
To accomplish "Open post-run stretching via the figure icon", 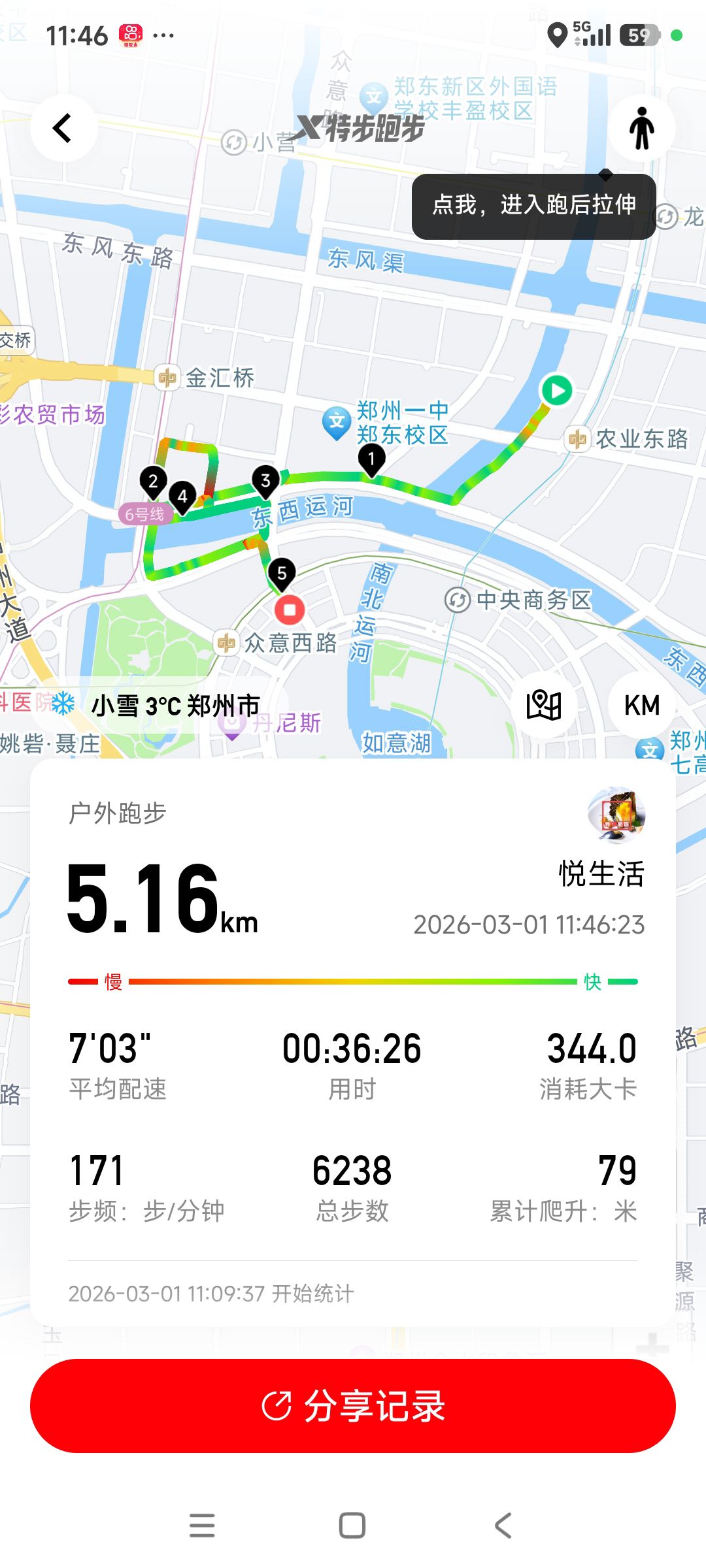I will pyautogui.click(x=641, y=128).
